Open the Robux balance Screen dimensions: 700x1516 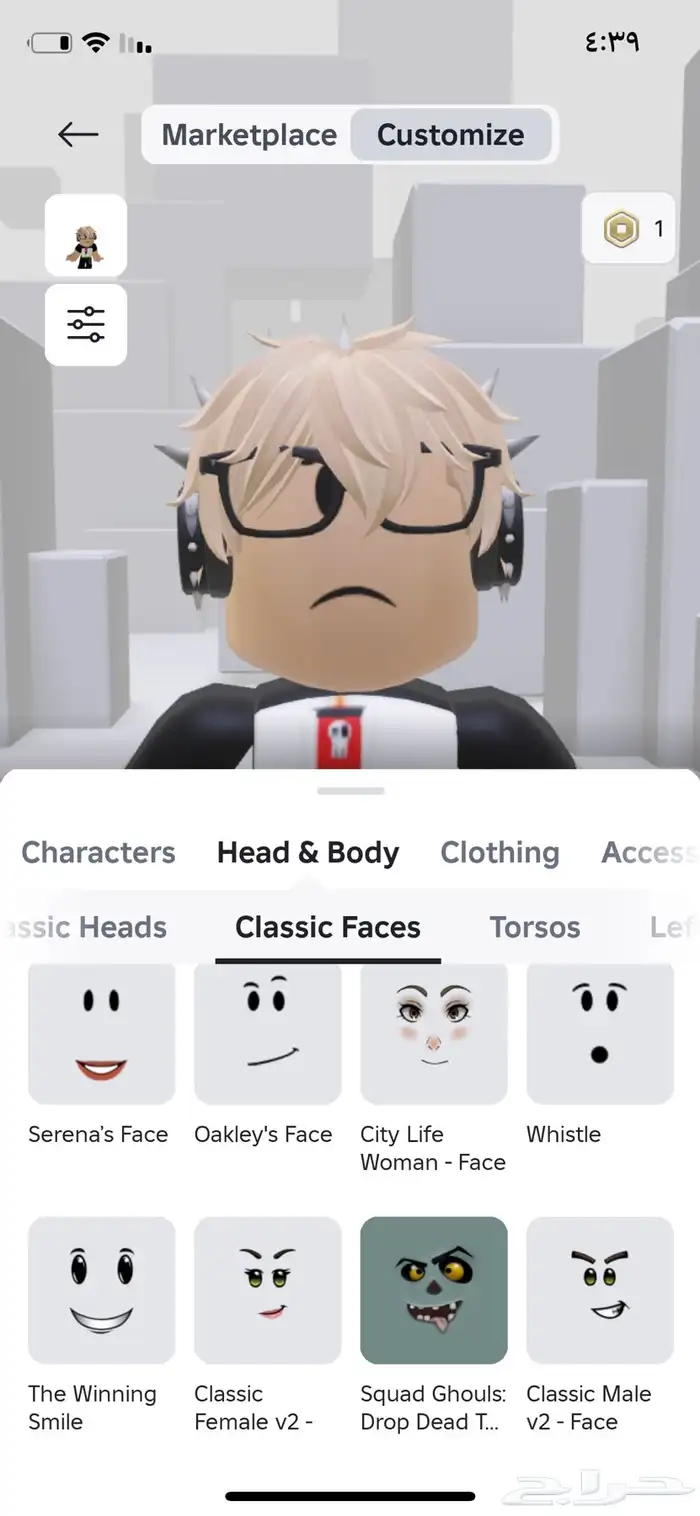(629, 229)
